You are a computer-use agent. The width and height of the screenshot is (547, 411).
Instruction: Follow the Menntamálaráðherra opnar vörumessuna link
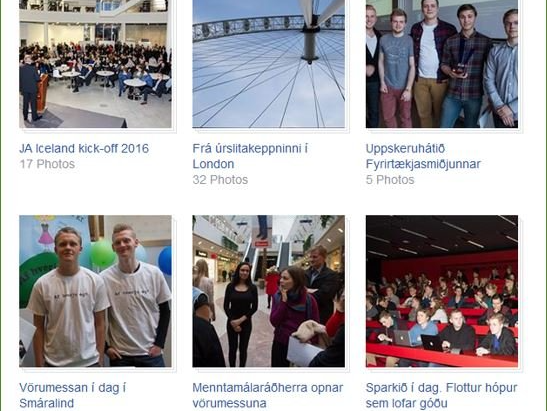click(268, 396)
